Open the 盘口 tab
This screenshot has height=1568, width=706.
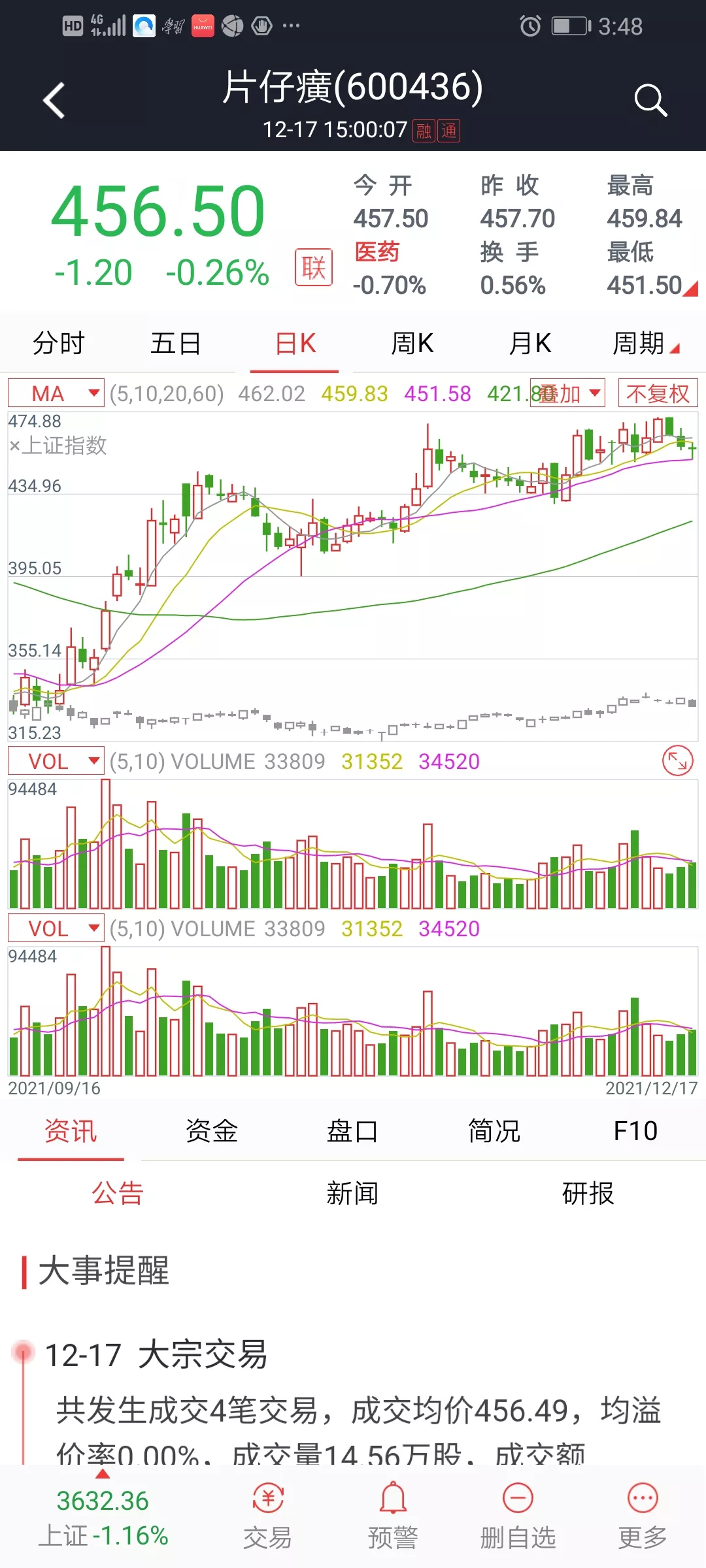[352, 1131]
